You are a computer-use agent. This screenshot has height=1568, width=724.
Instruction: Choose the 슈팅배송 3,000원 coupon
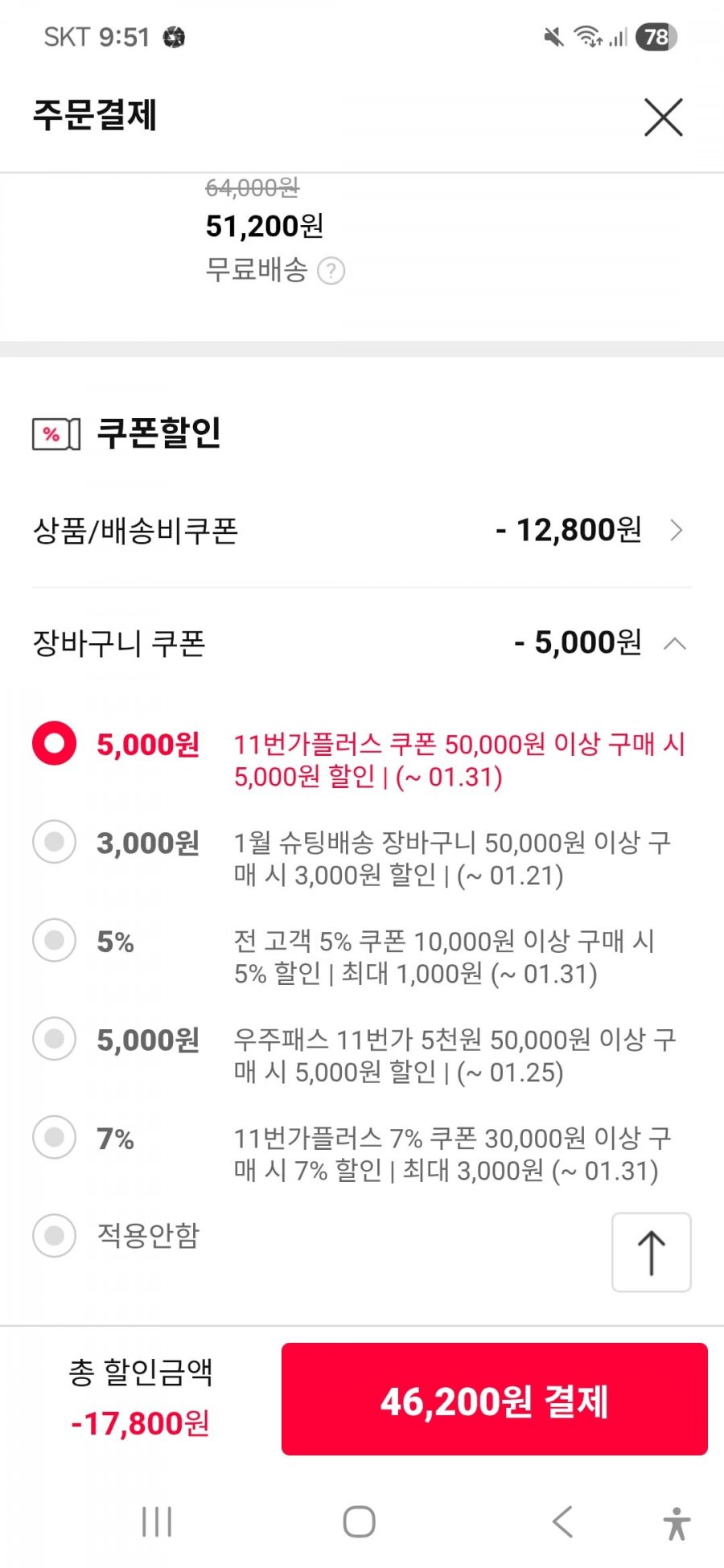tap(55, 842)
